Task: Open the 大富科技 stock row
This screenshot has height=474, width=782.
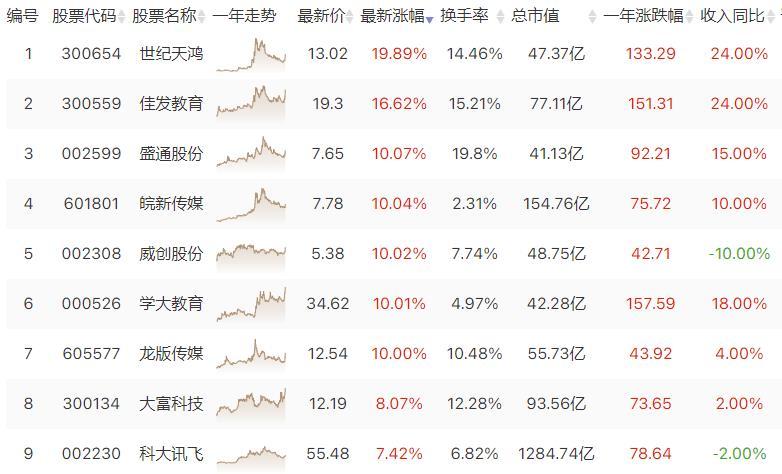Action: [171, 404]
